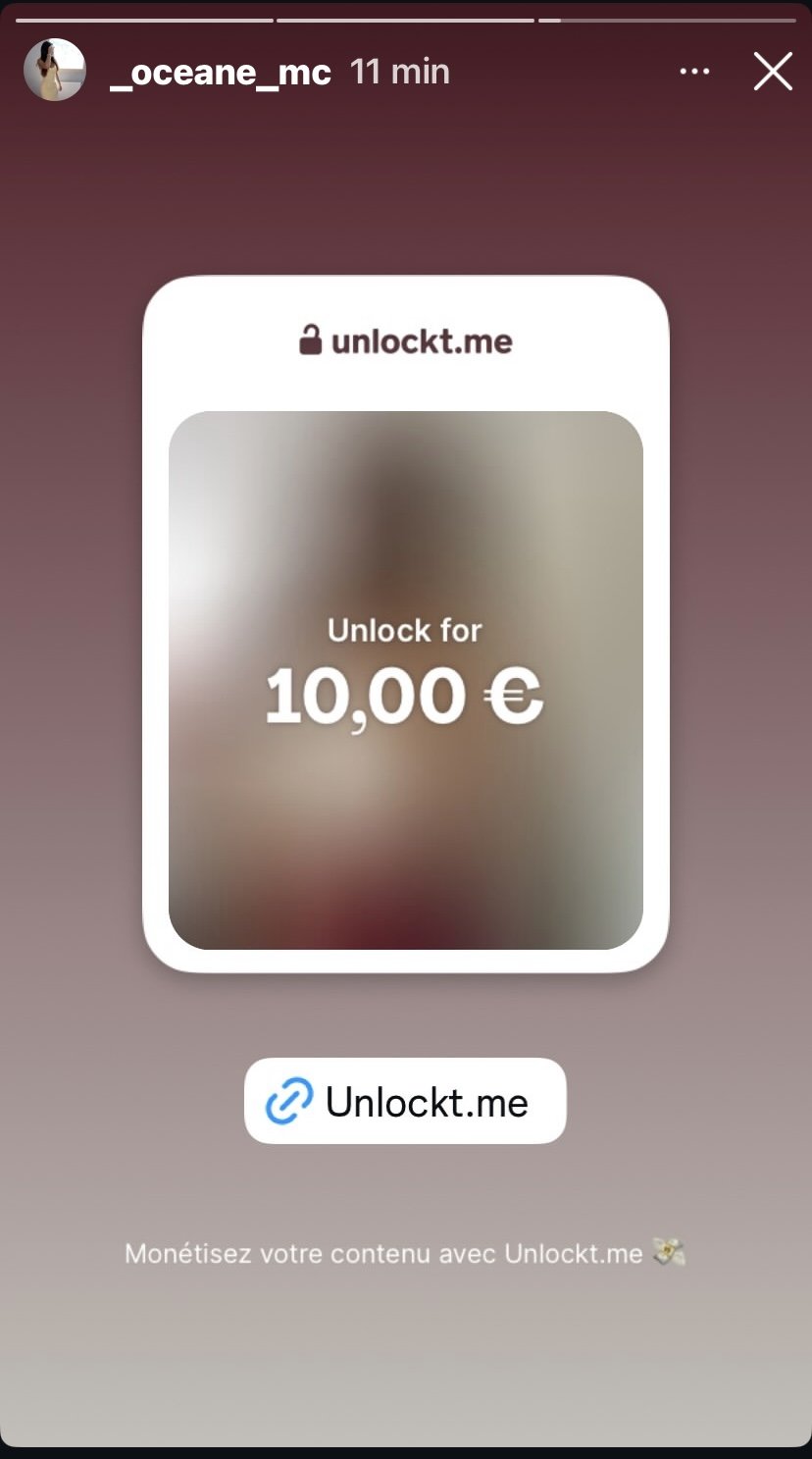Image resolution: width=812 pixels, height=1459 pixels.
Task: Open _oceane_mc's profile picture
Action: point(55,71)
